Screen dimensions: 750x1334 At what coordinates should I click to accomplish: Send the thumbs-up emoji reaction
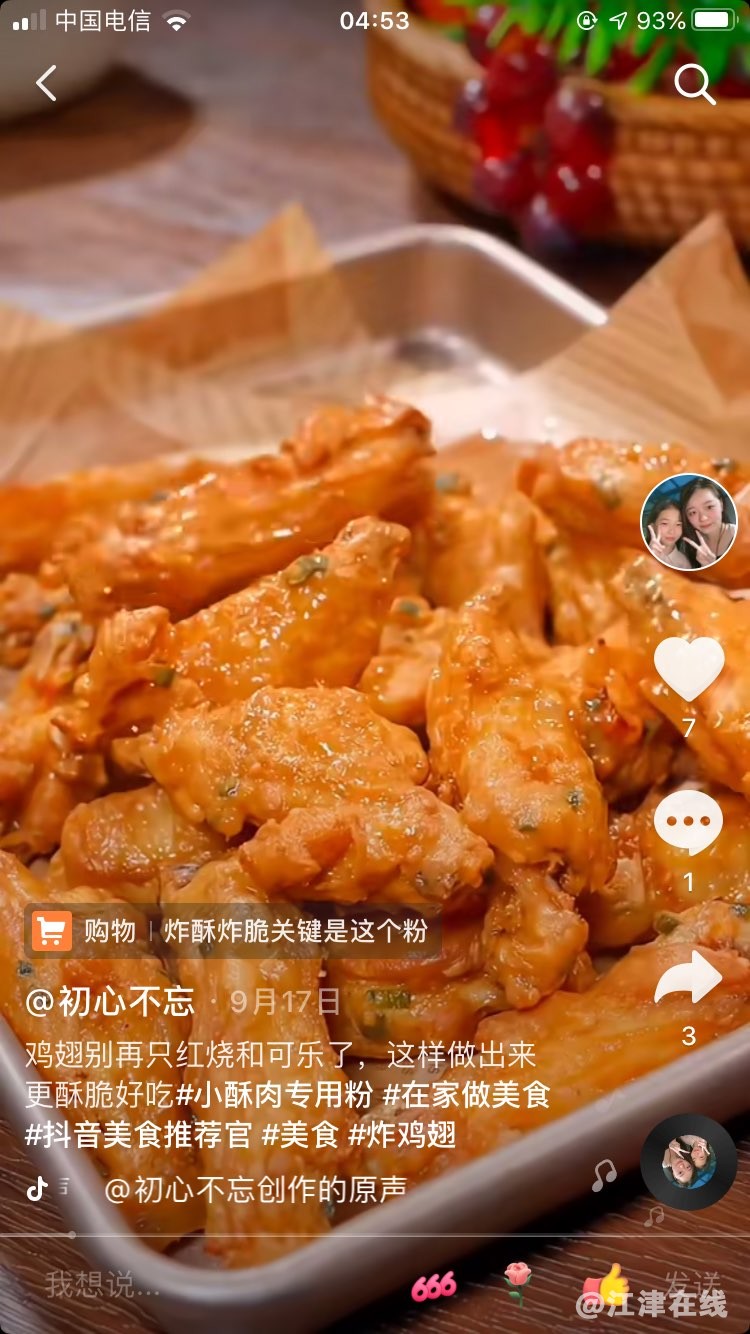coord(603,1284)
